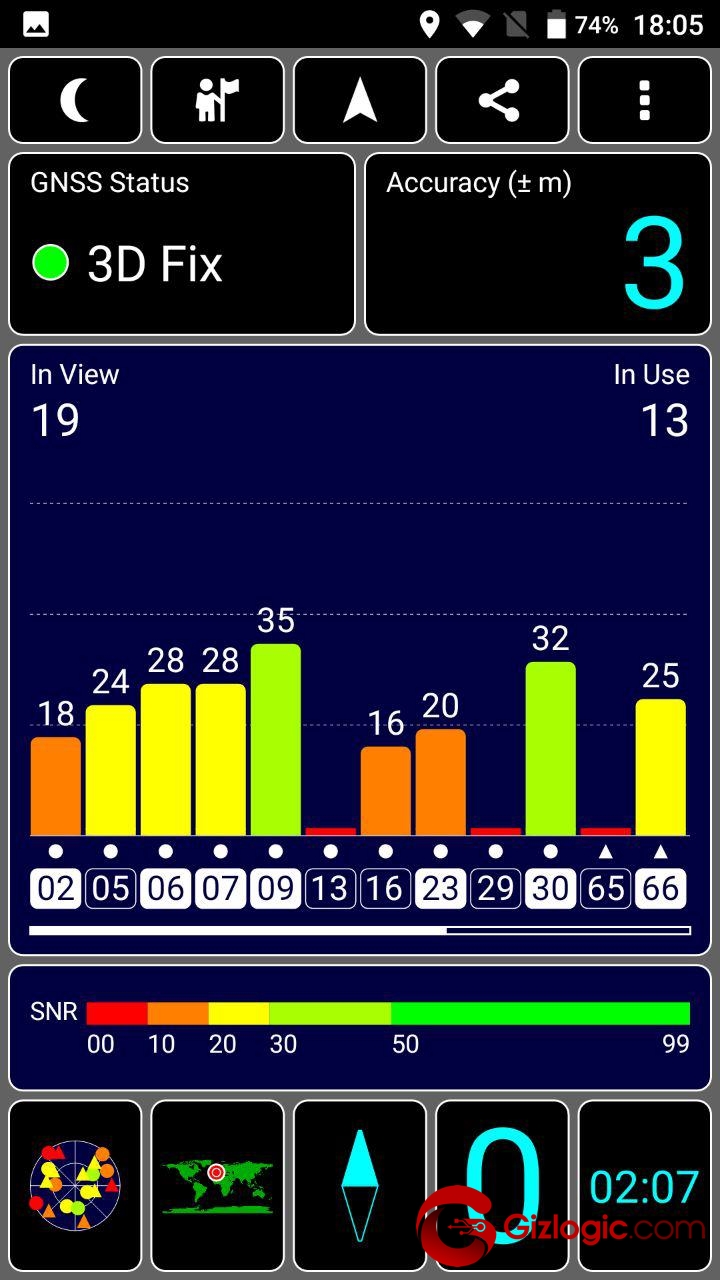Open the GNSS Status 3D Fix tile
The width and height of the screenshot is (720, 1280).
click(182, 244)
